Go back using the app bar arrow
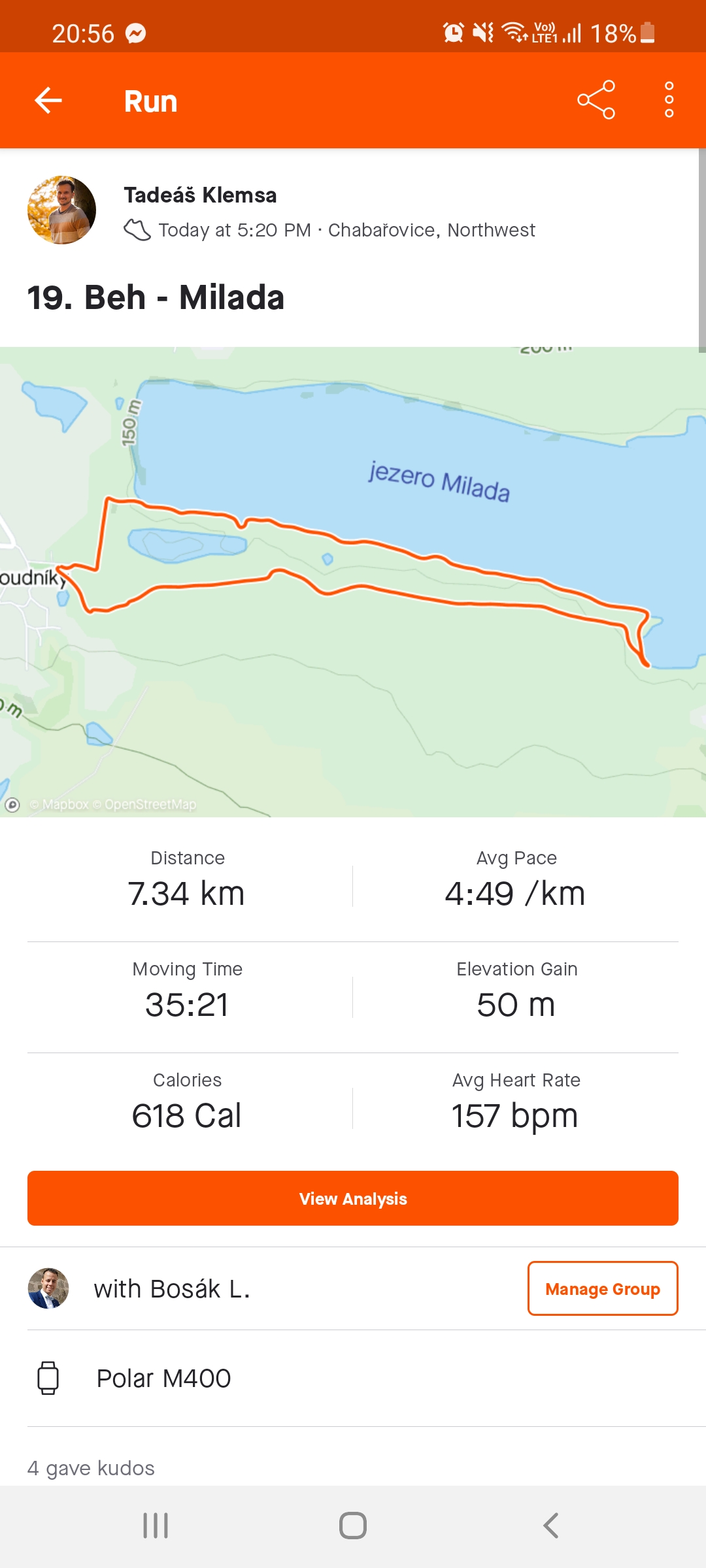The width and height of the screenshot is (706, 1568). coord(48,101)
